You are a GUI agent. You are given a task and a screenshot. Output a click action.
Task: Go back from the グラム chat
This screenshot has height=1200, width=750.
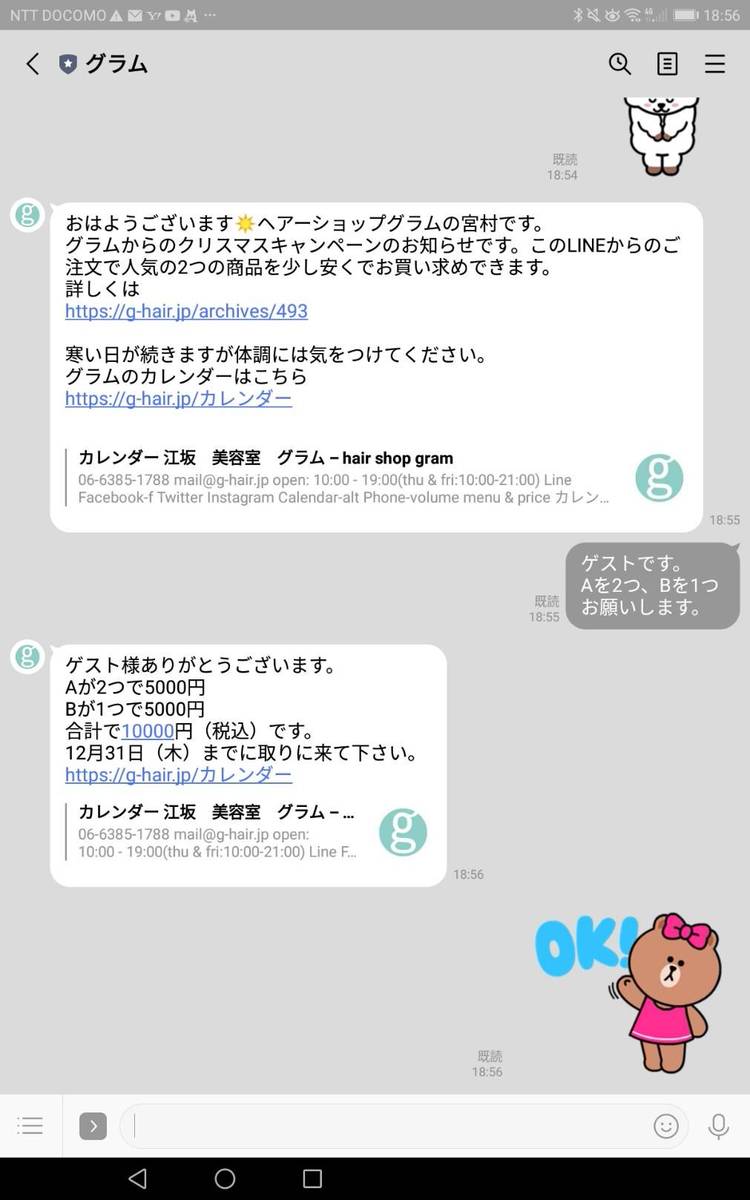coord(33,64)
